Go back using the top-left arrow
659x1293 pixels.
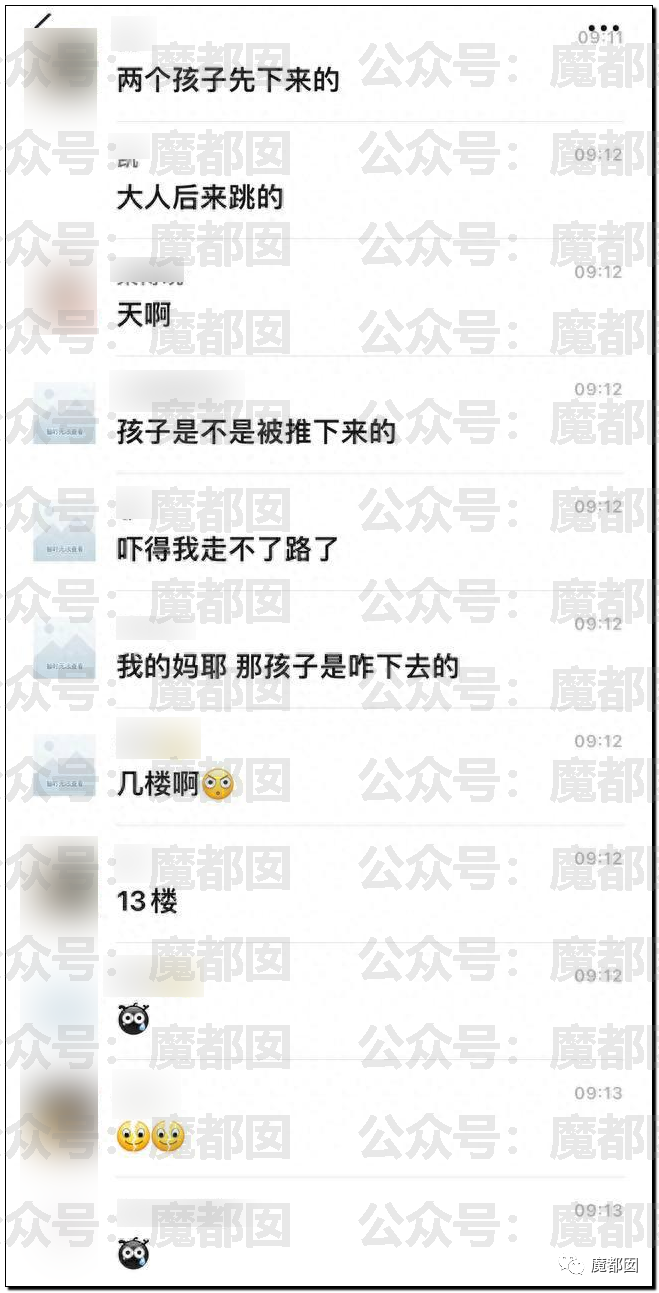coord(42,22)
